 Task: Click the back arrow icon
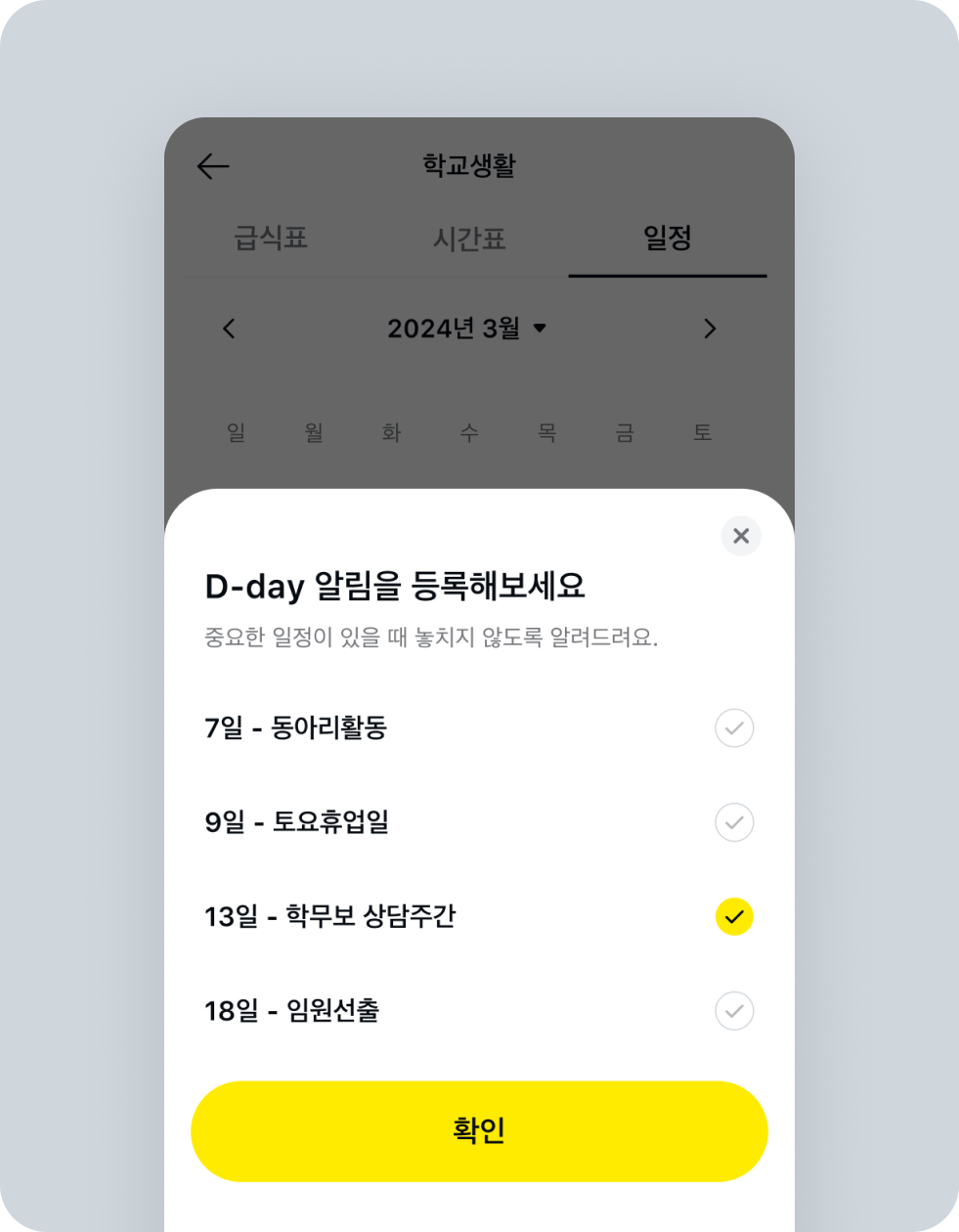coord(211,166)
